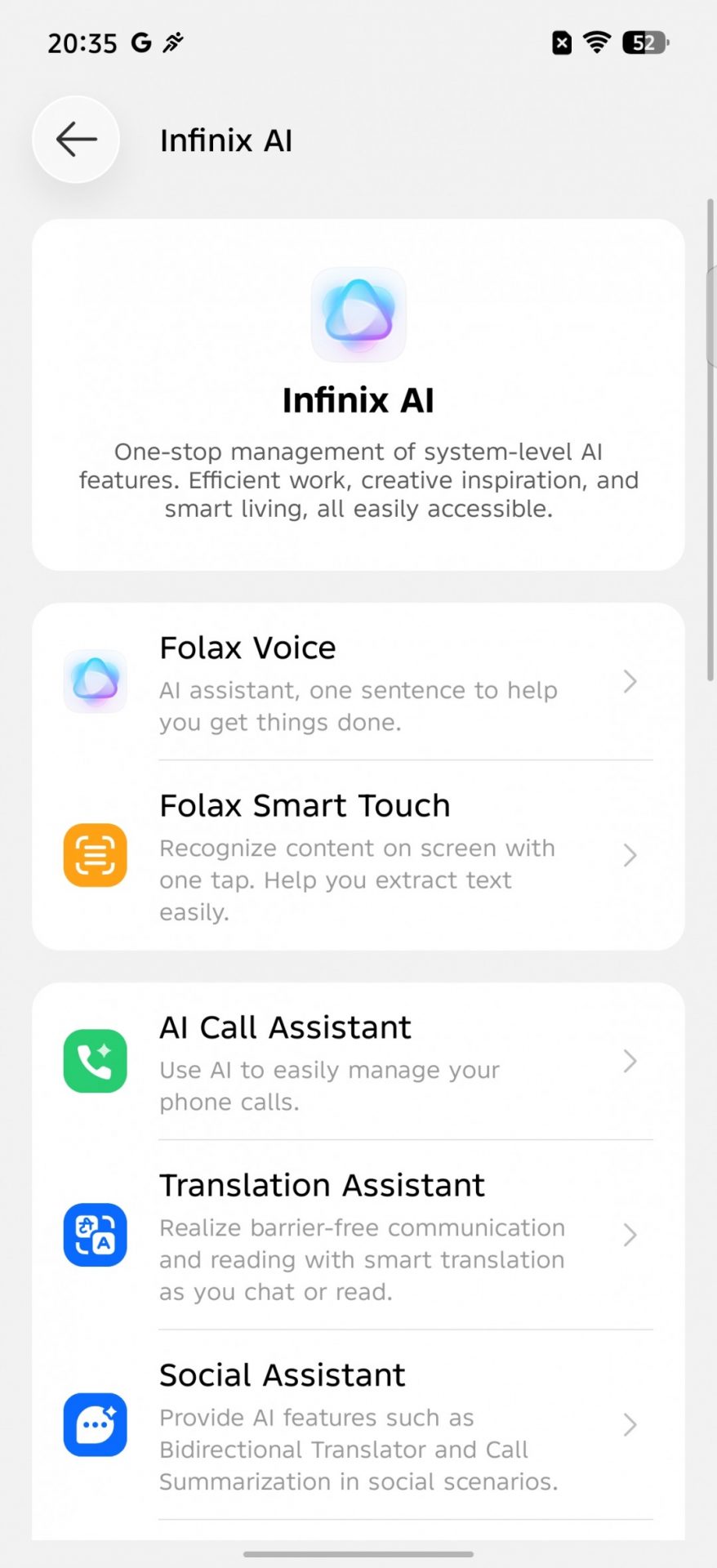
Task: Open Translation Assistant settings
Action: [358, 1235]
